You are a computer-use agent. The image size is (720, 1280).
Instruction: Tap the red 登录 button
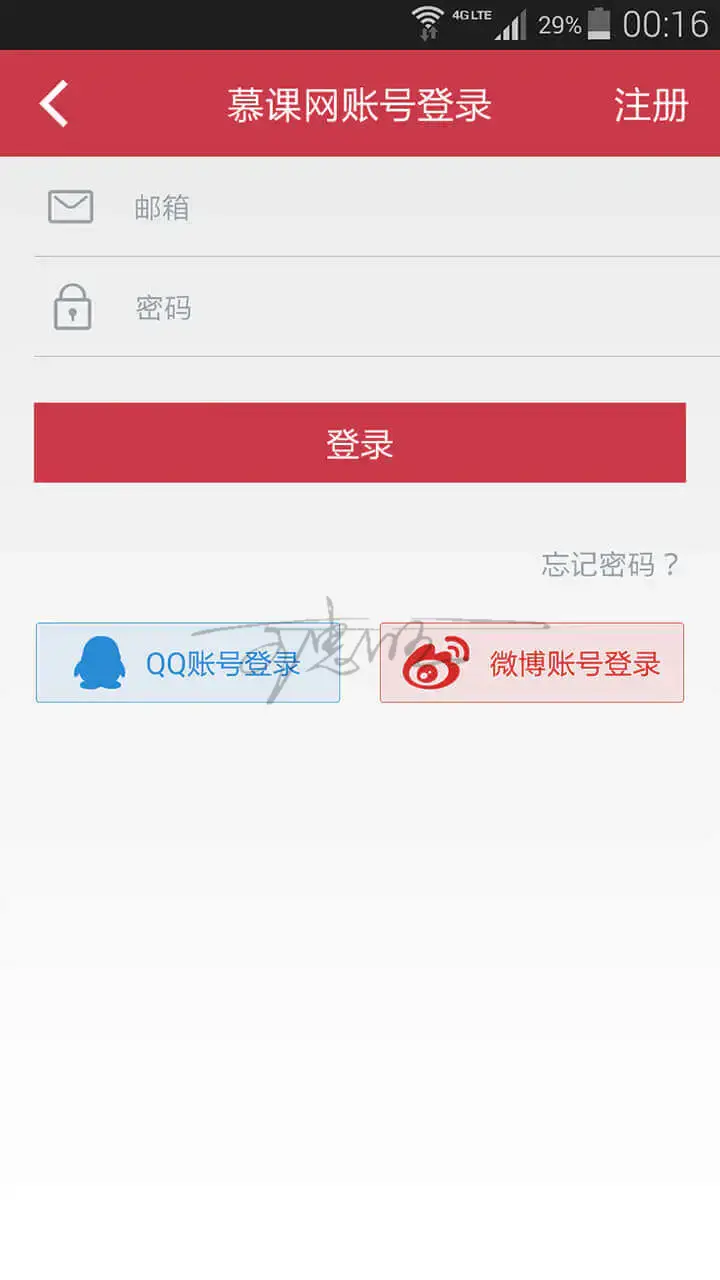360,443
